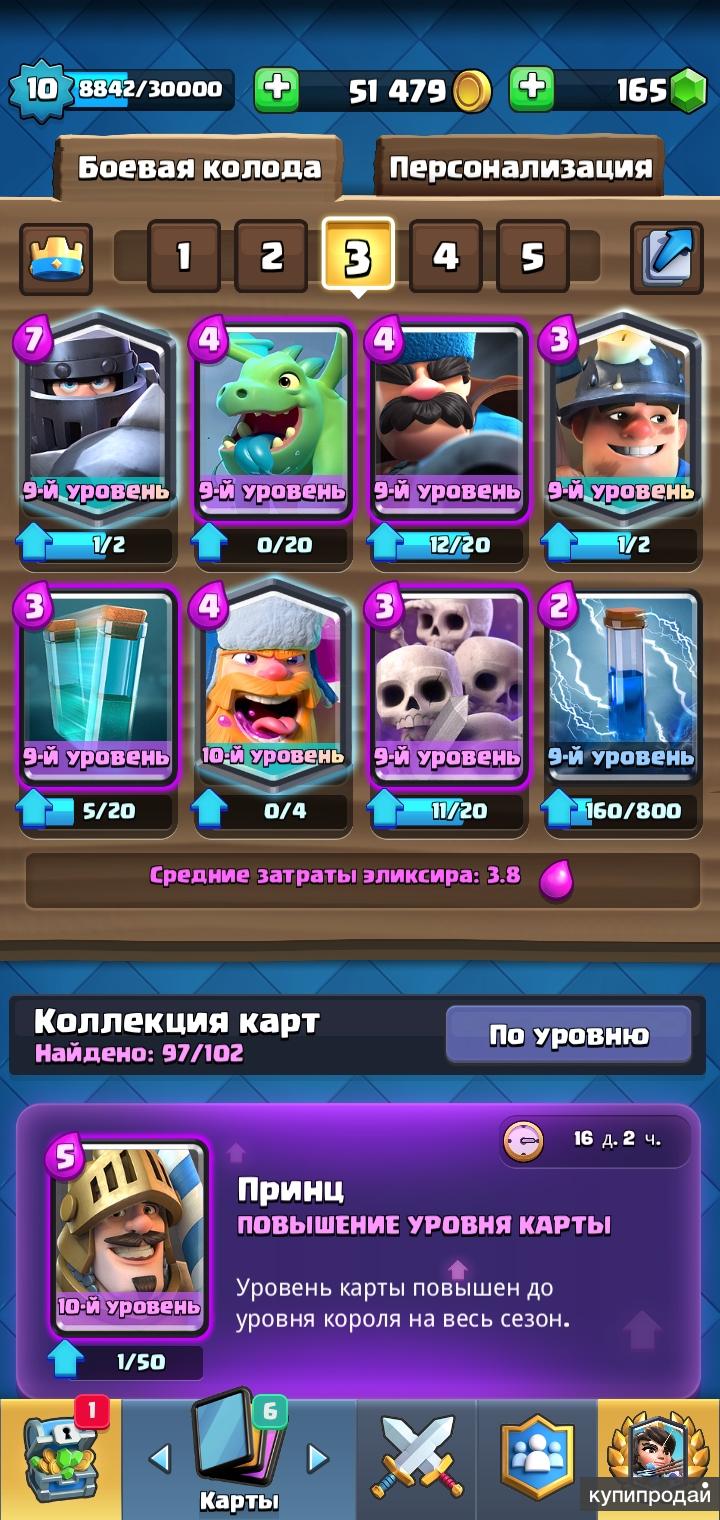
Task: Buy gems with the green plus button
Action: click(532, 90)
